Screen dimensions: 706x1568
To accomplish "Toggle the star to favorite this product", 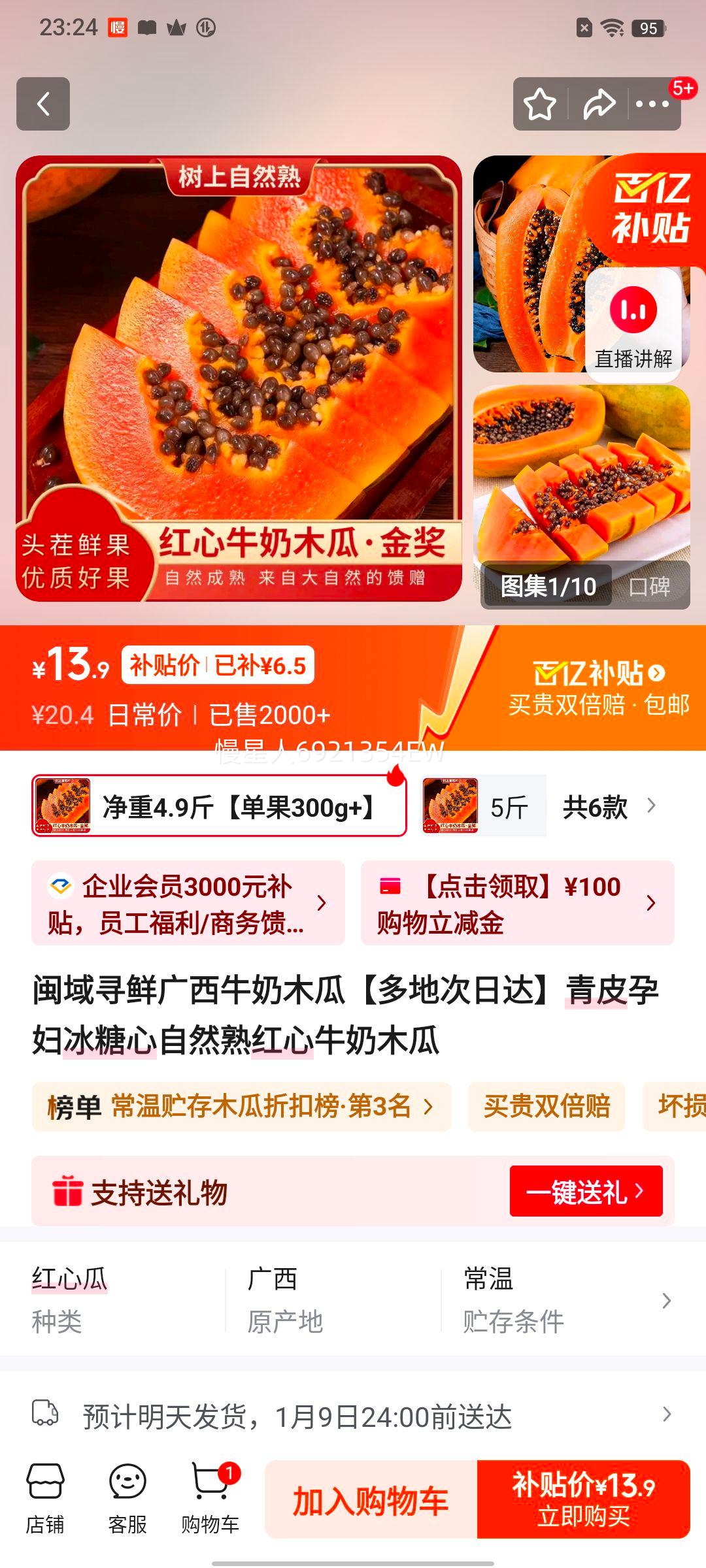I will coord(540,103).
